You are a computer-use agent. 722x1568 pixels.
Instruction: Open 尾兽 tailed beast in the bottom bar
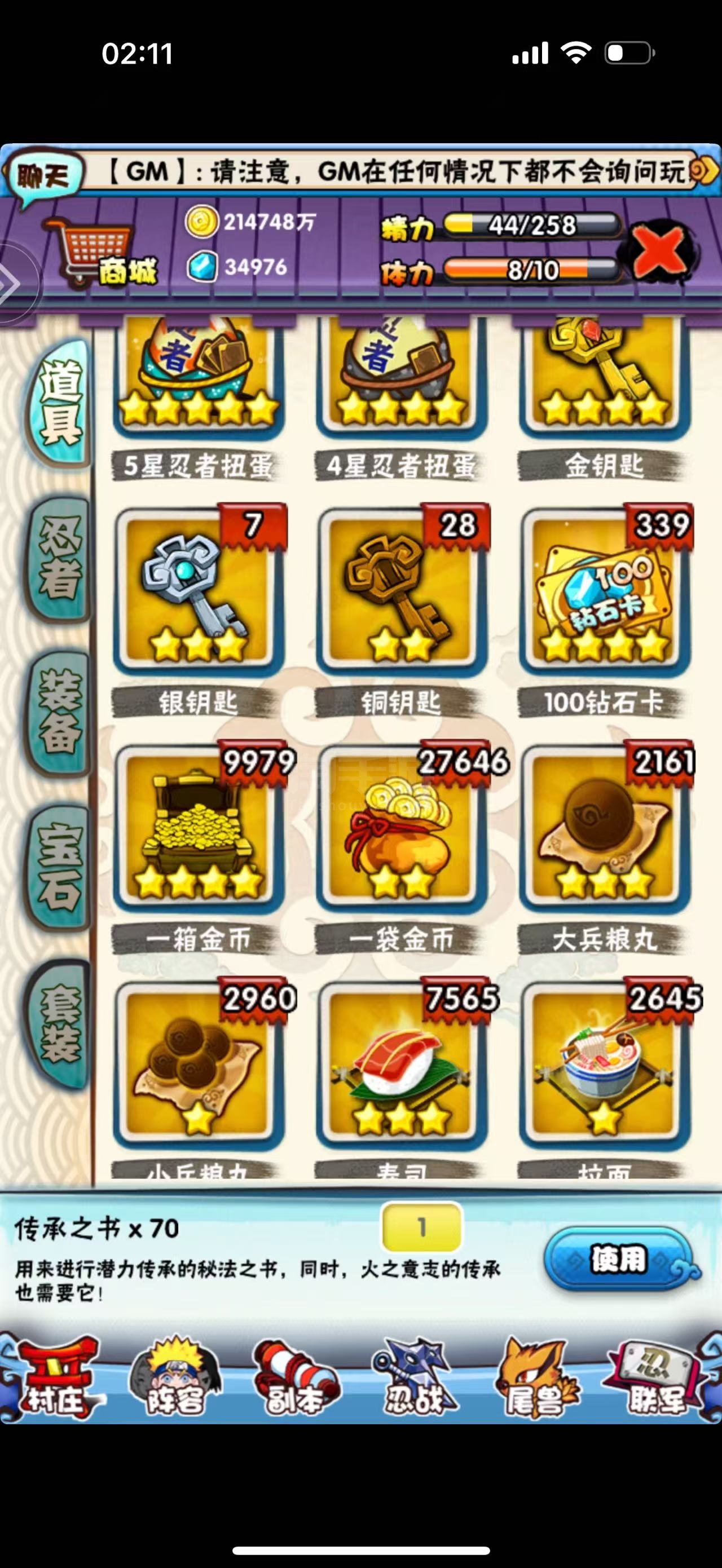[537, 1377]
